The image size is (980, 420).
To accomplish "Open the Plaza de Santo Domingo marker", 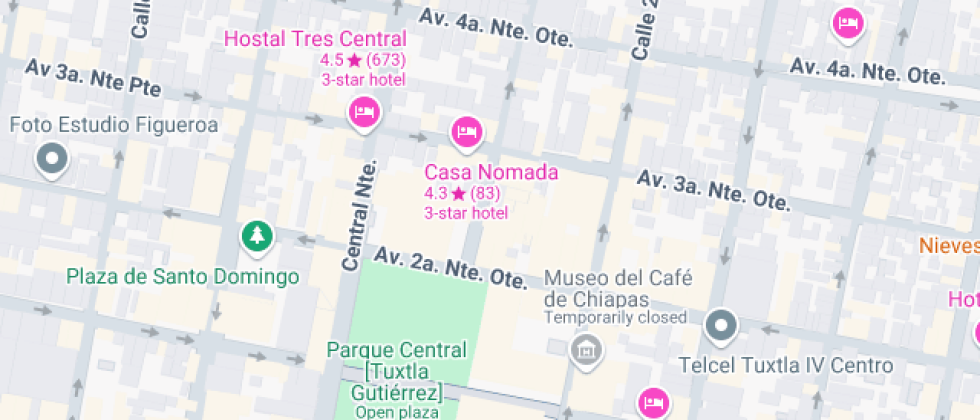I will point(258,236).
